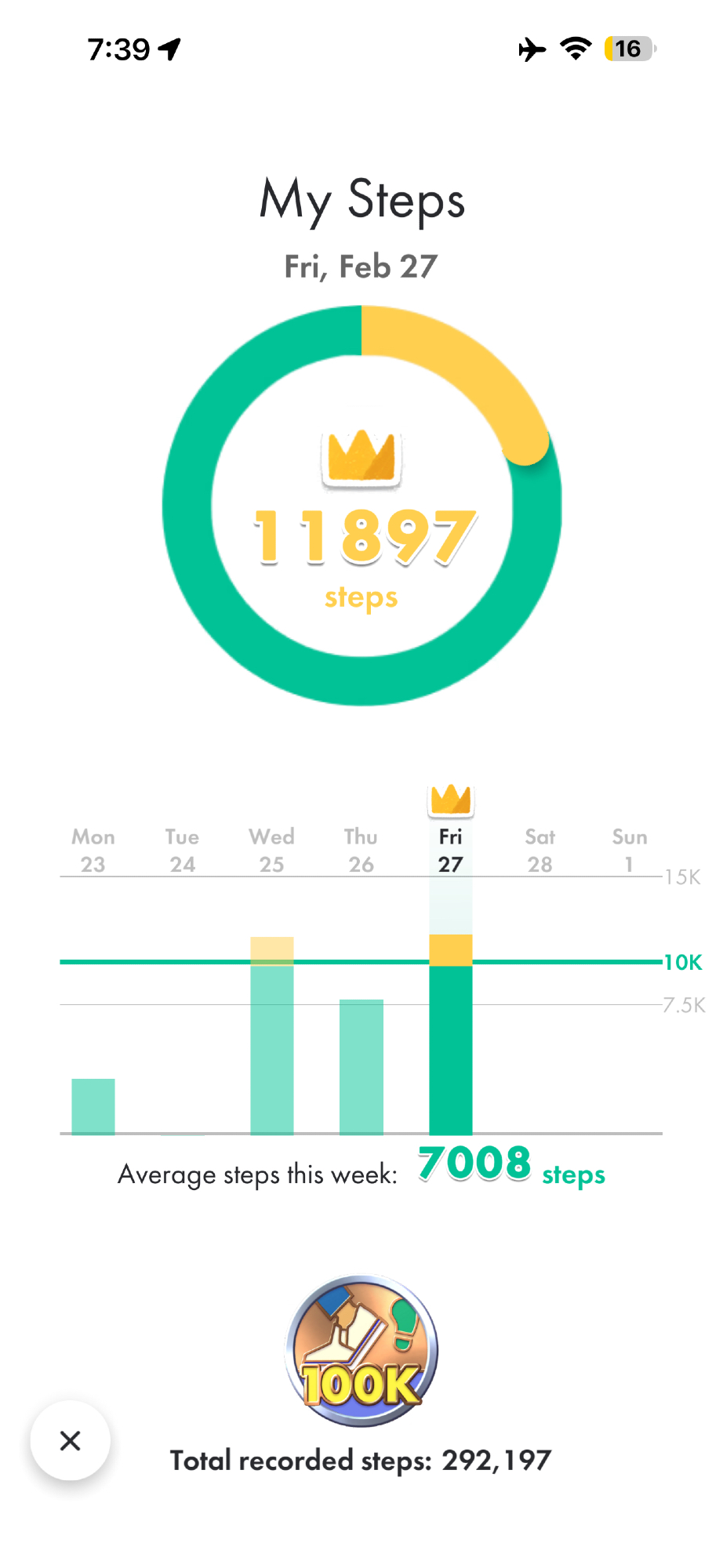Select Mon 23 in the weekly chart
723x1568 pixels.
[x=93, y=851]
